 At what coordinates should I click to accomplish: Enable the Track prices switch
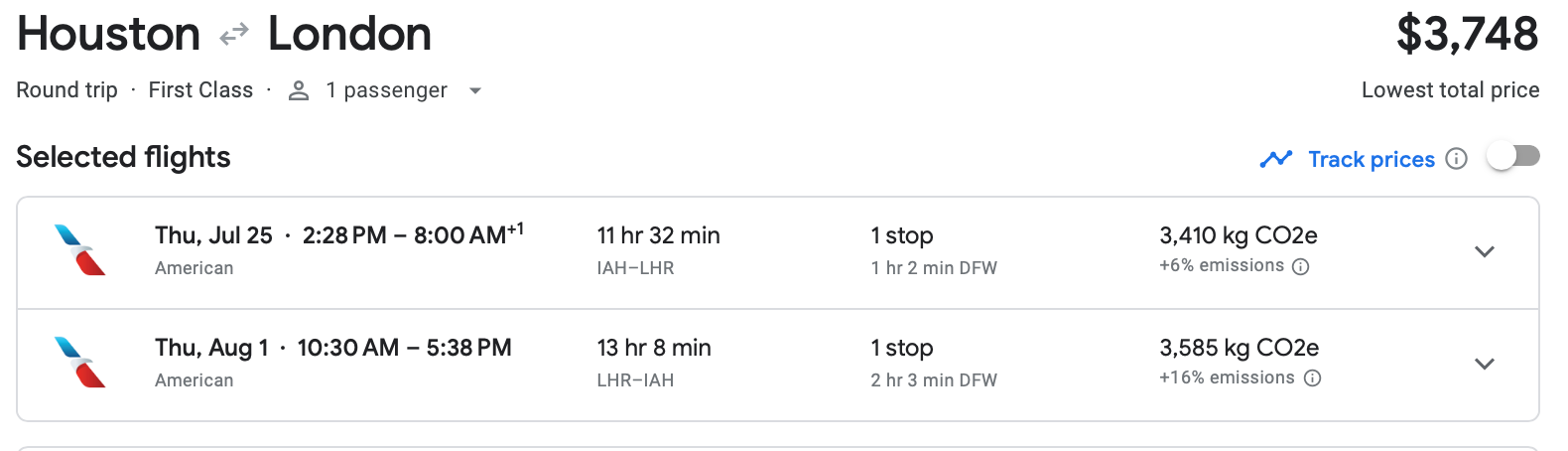coord(1512,157)
